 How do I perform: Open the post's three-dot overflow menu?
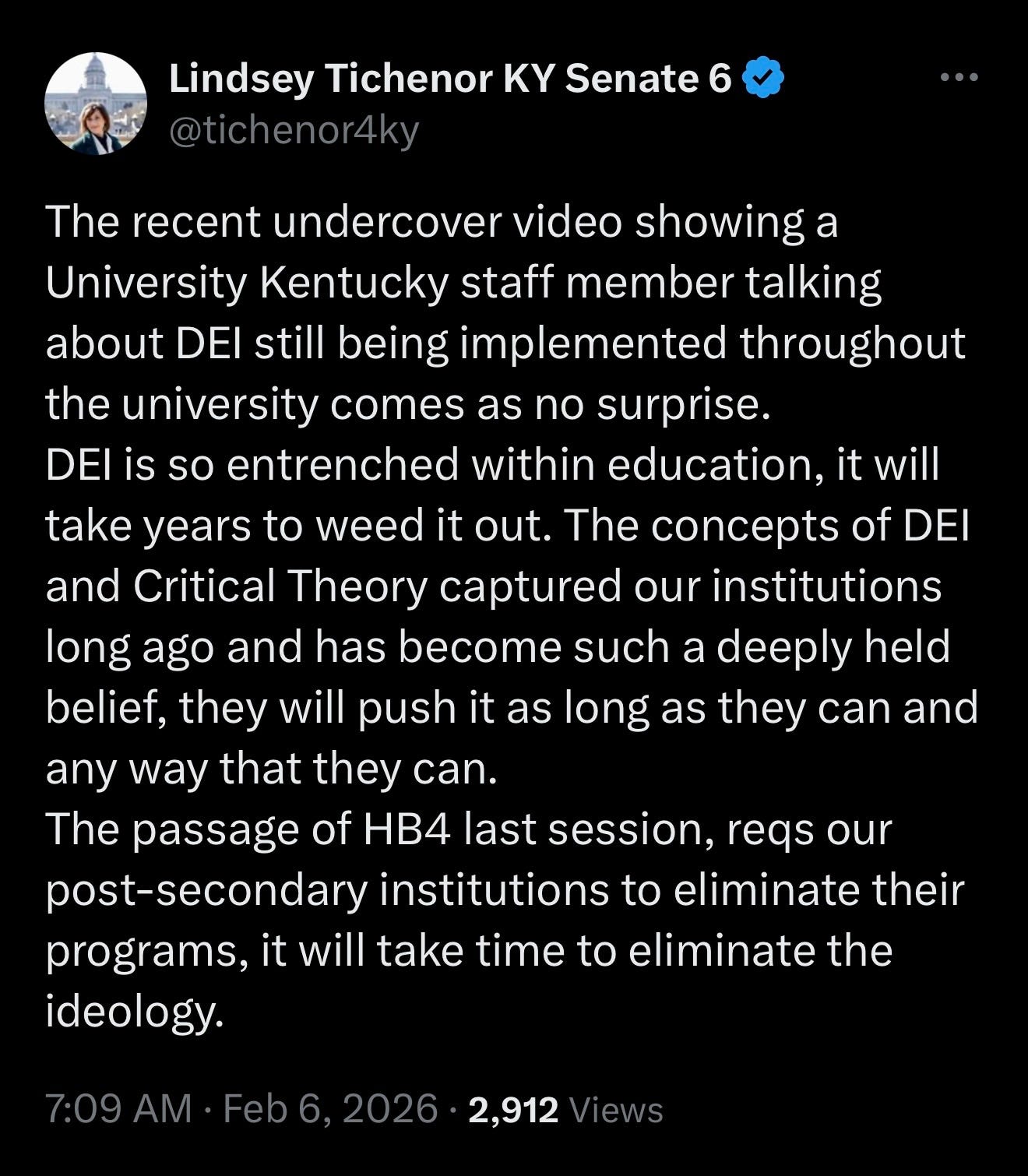click(959, 77)
